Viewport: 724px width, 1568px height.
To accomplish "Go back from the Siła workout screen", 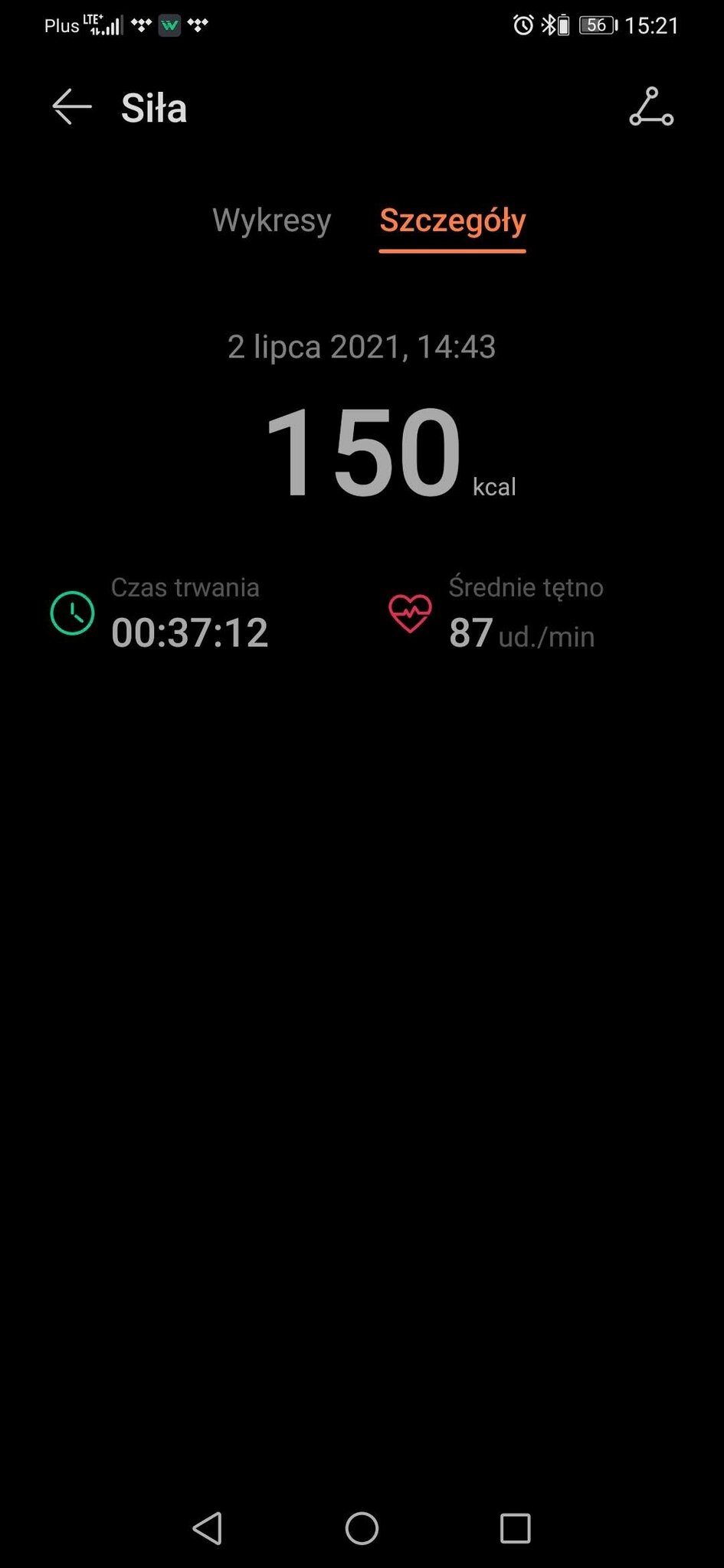I will 72,107.
